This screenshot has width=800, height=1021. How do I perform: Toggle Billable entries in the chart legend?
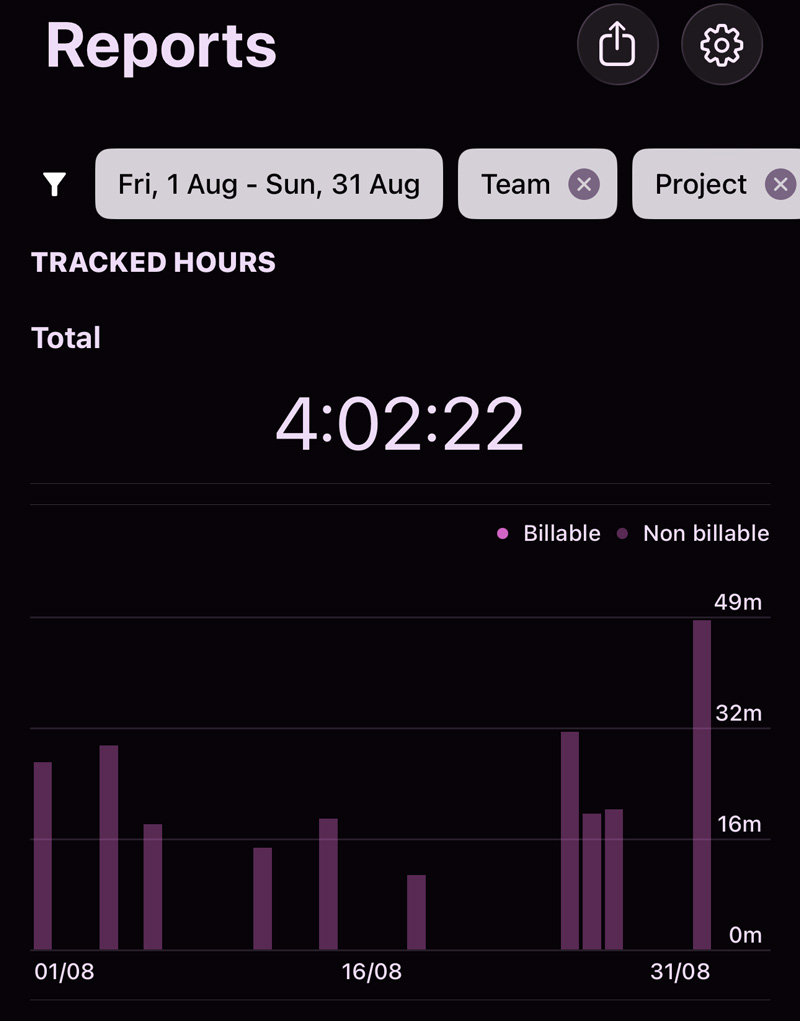pyautogui.click(x=560, y=533)
